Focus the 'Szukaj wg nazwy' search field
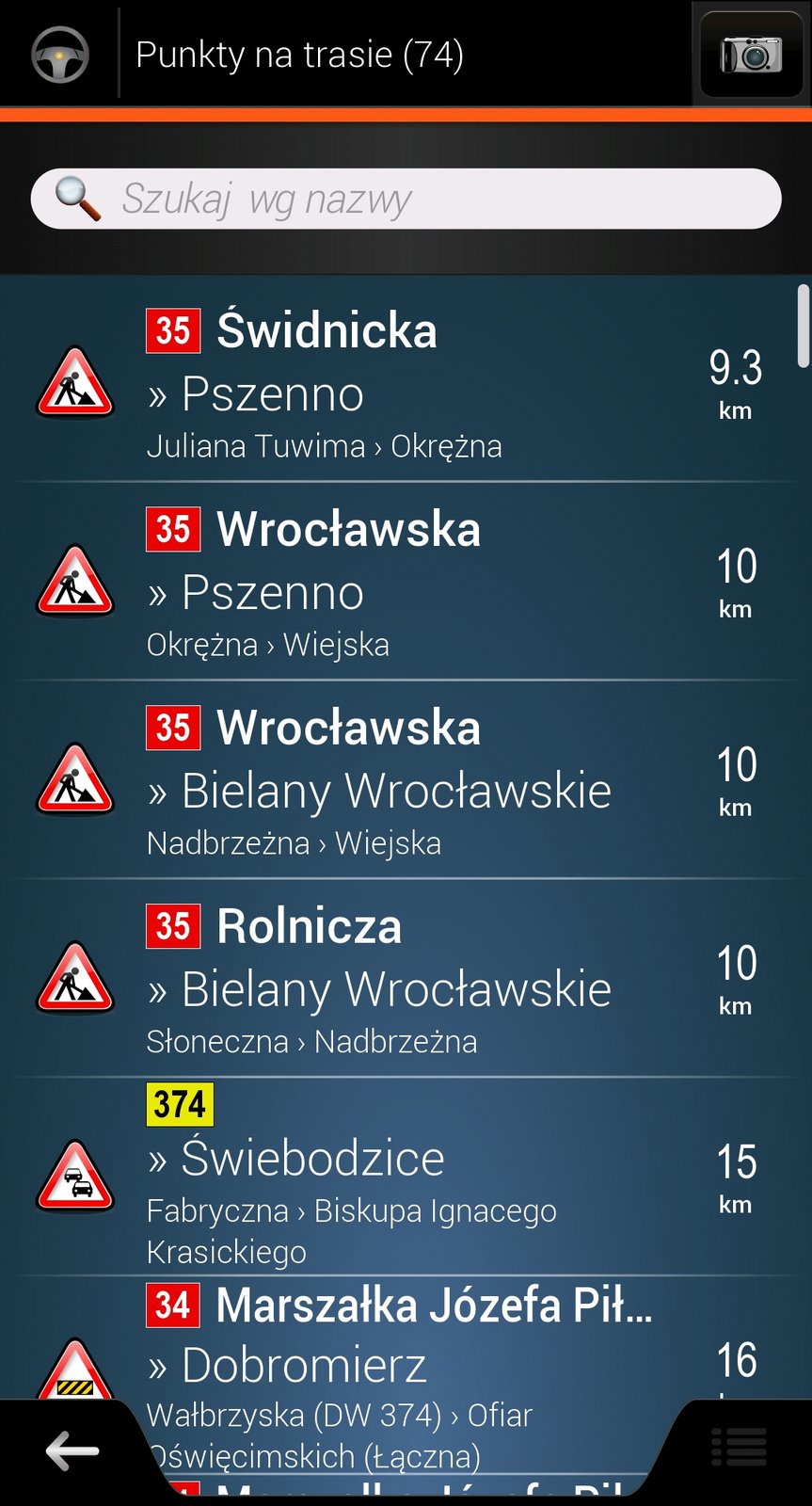The image size is (812, 1506). click(406, 199)
